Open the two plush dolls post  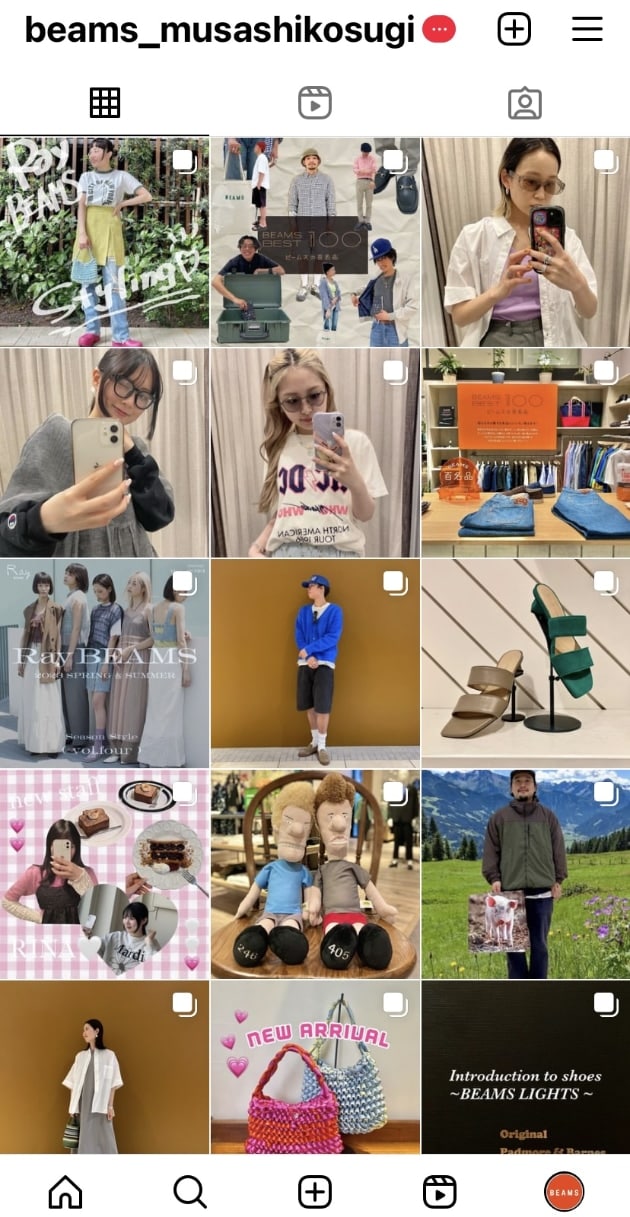(315, 875)
